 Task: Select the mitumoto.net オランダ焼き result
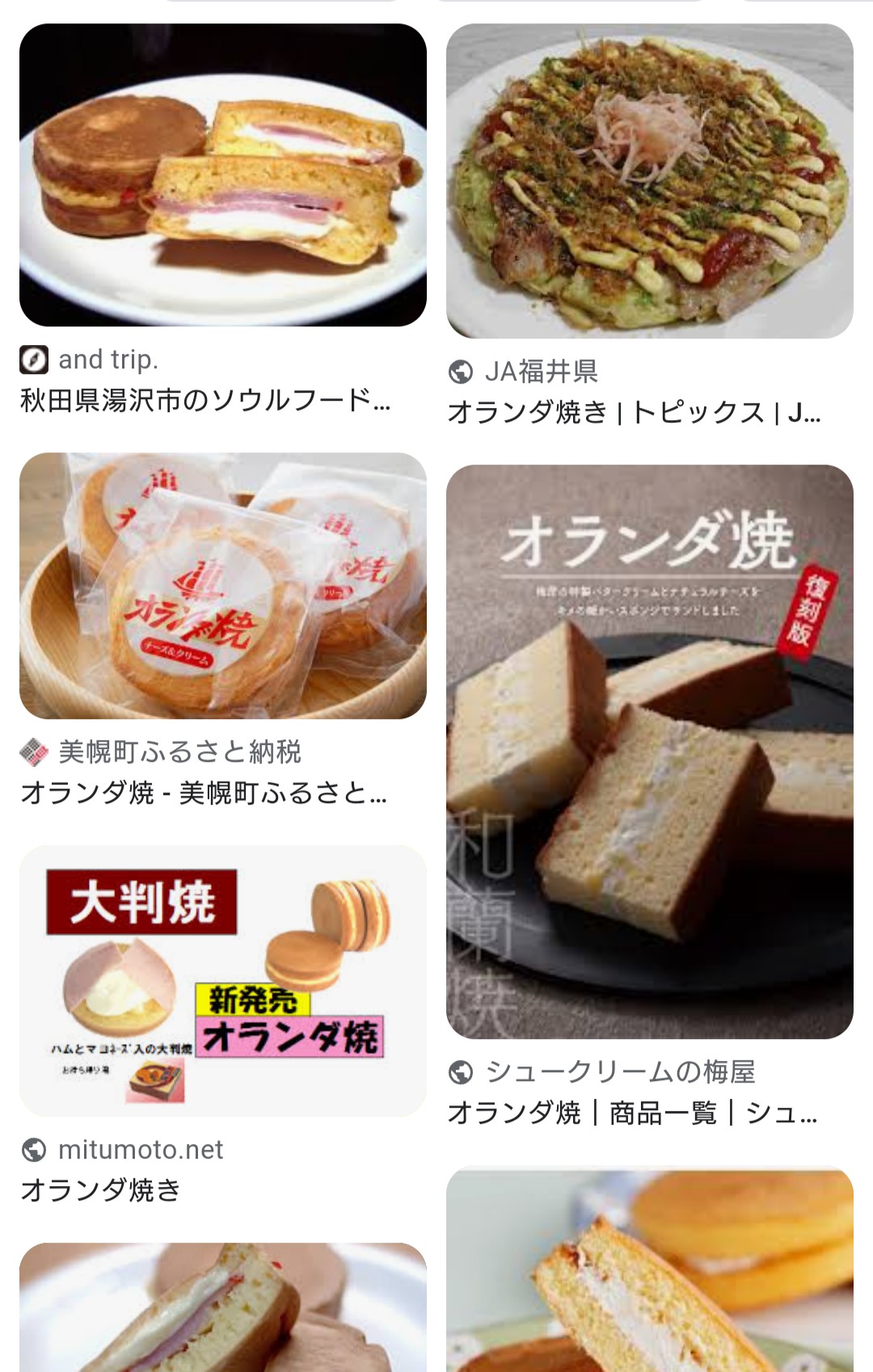click(222, 981)
